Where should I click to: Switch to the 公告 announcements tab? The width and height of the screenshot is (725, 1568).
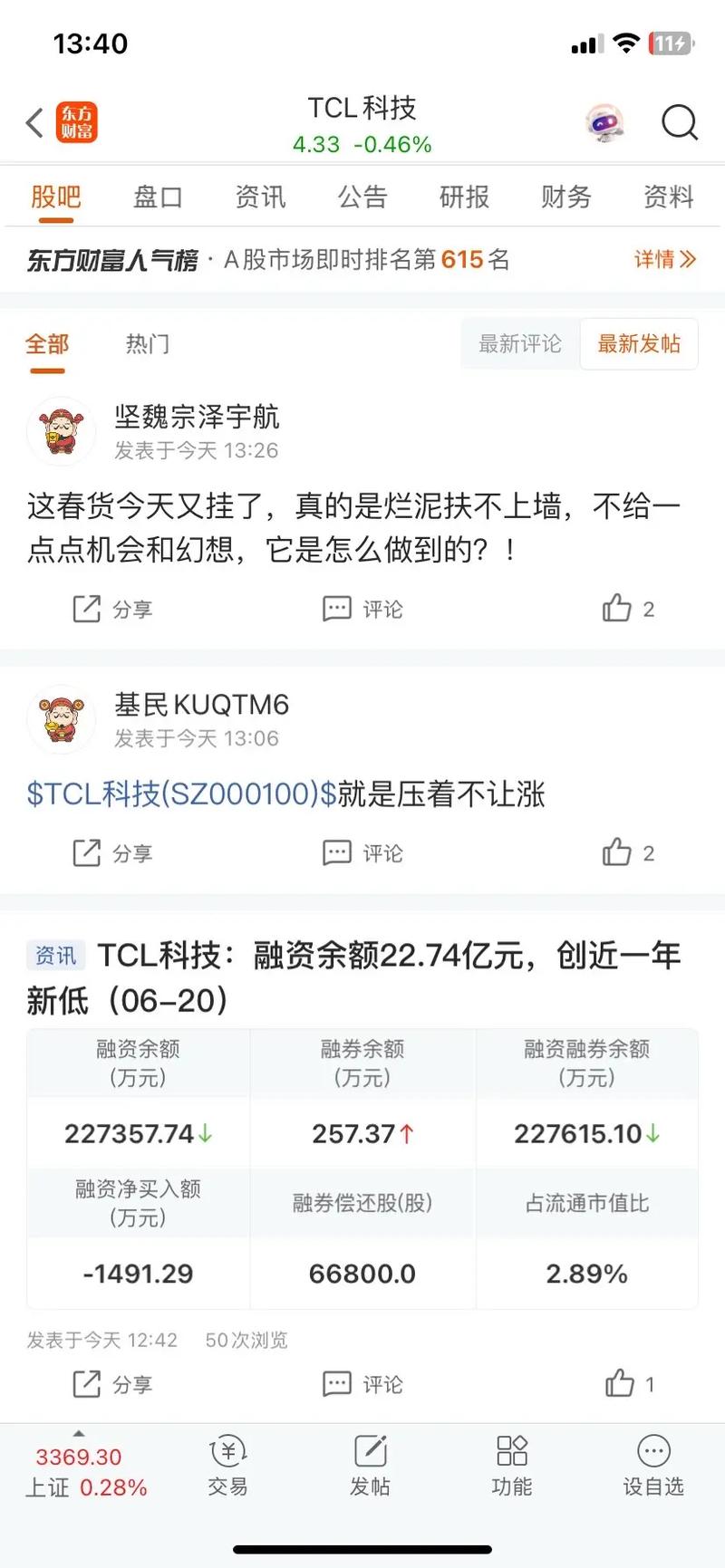pyautogui.click(x=362, y=197)
